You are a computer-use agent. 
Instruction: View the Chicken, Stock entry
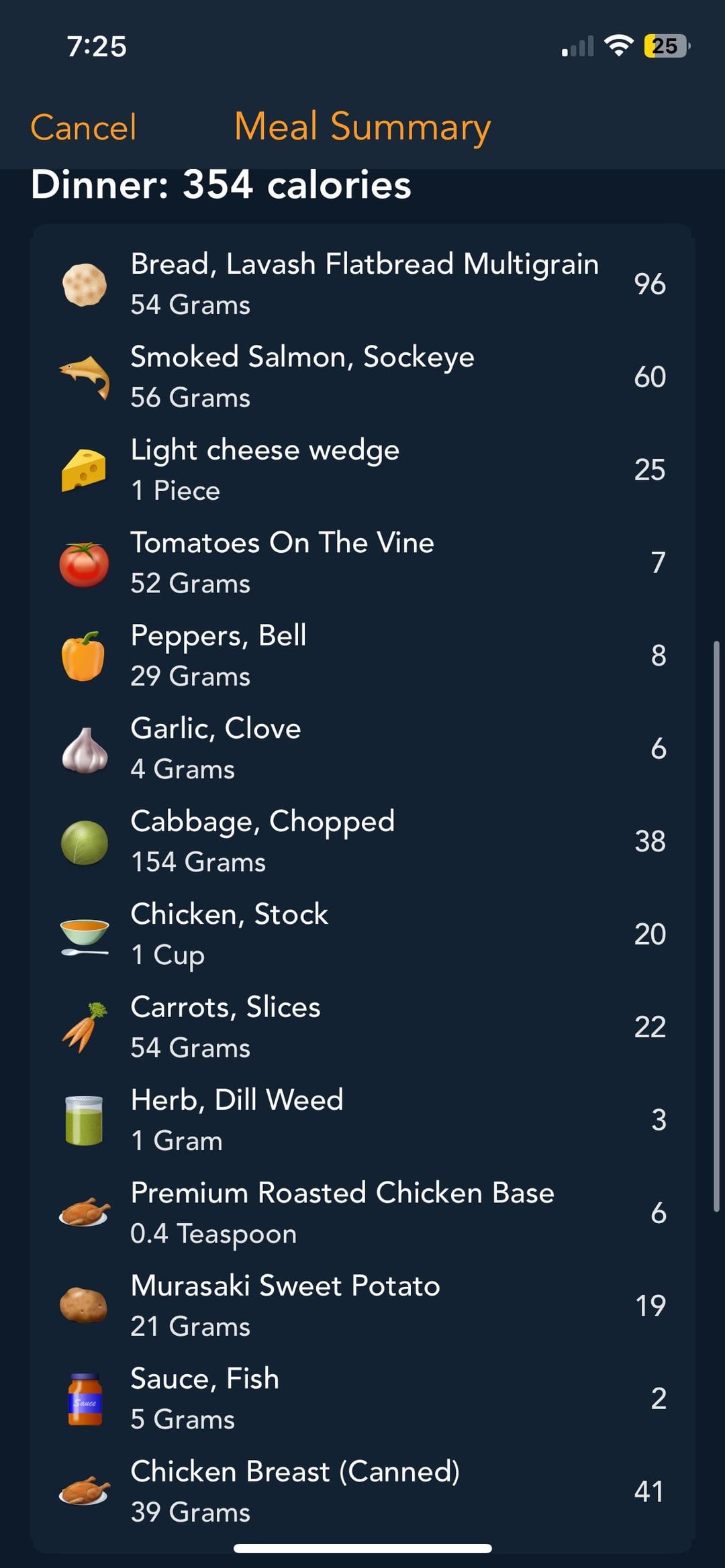pos(362,934)
